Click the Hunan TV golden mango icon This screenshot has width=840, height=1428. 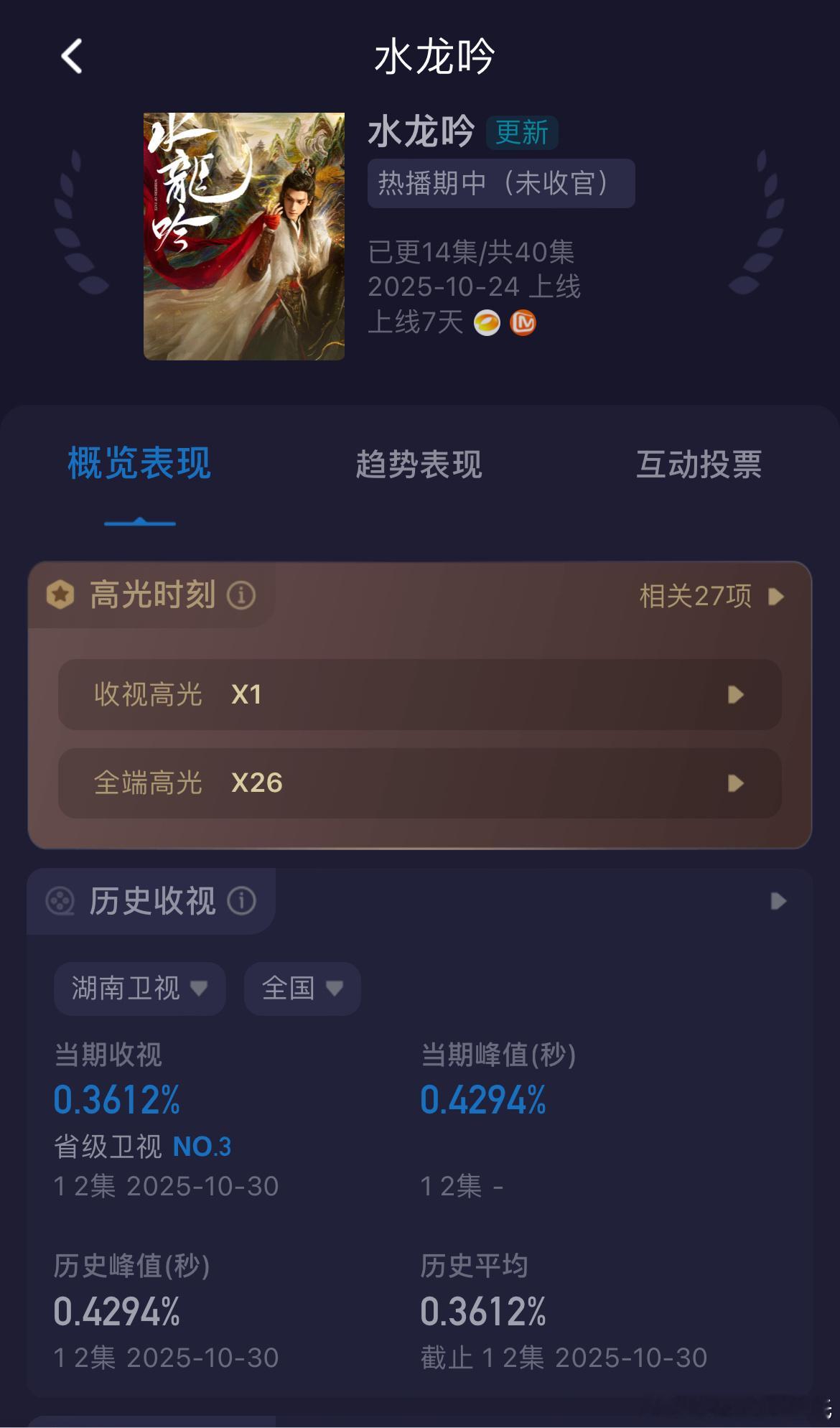click(488, 323)
